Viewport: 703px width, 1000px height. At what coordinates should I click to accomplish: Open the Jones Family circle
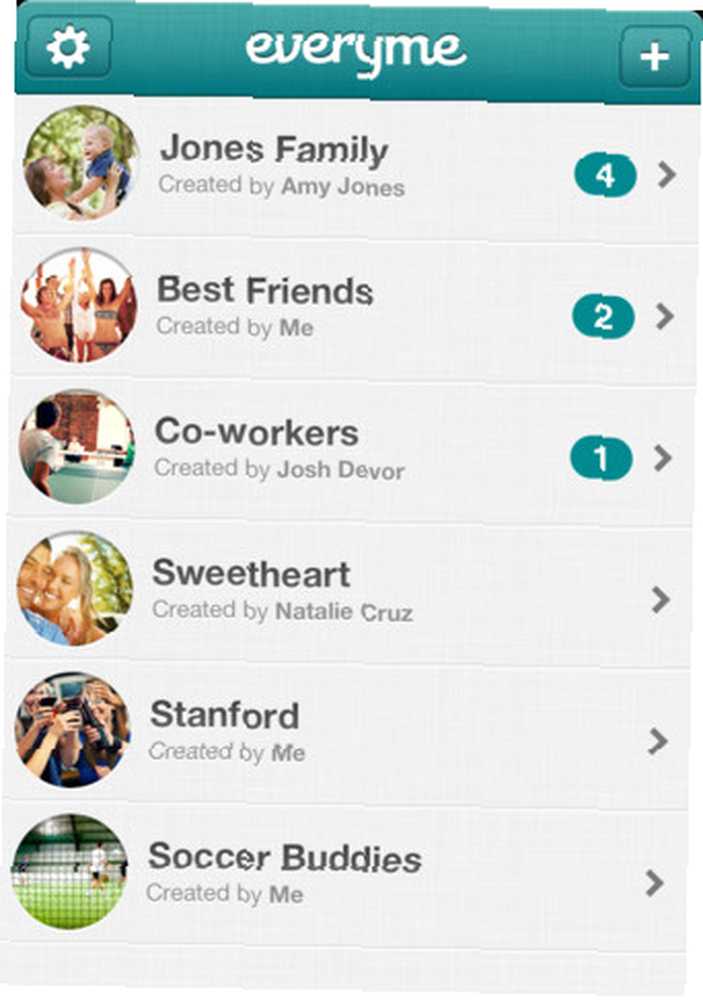[x=350, y=166]
